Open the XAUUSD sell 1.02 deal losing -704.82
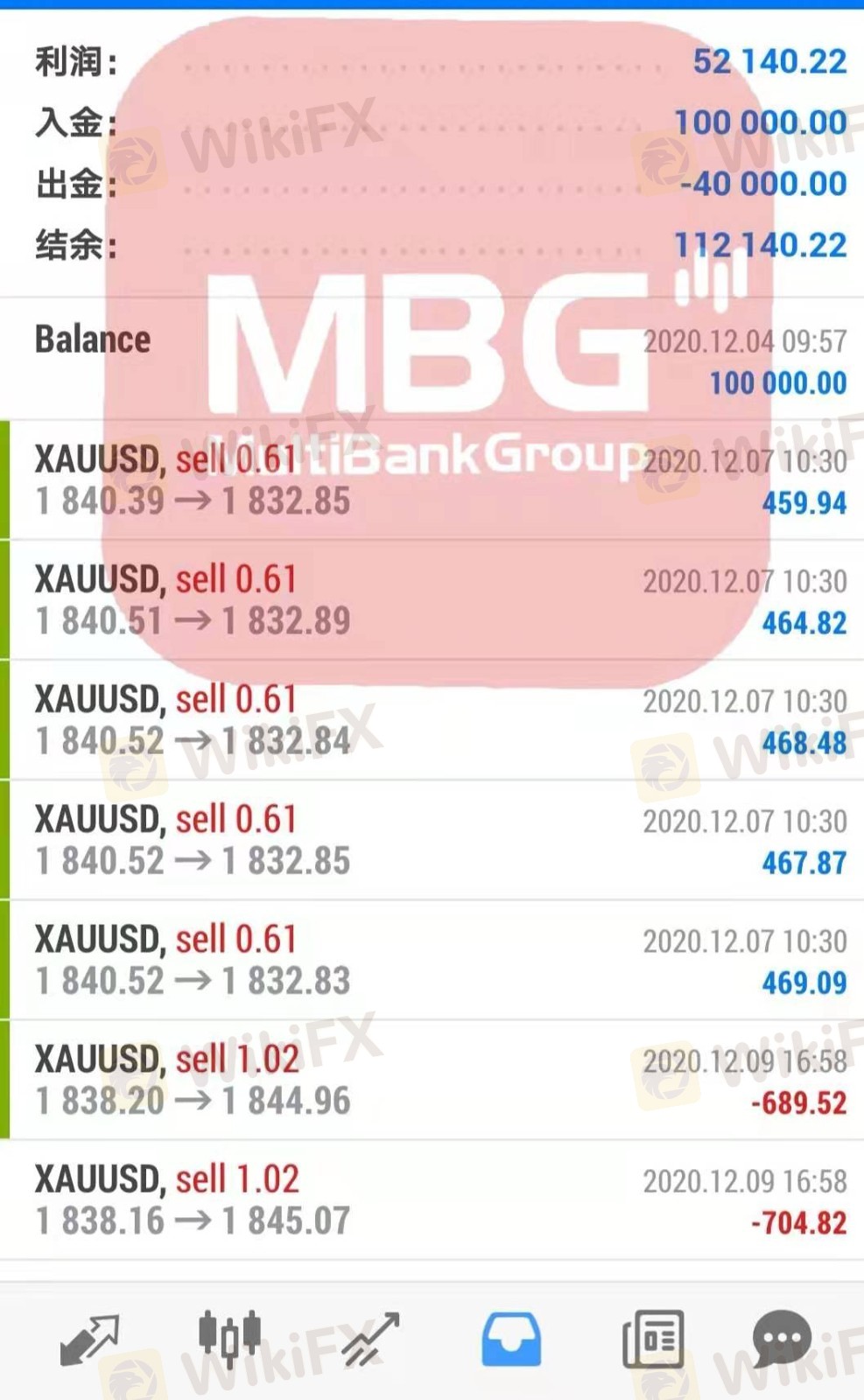This screenshot has height=1400, width=864. pos(432,1200)
